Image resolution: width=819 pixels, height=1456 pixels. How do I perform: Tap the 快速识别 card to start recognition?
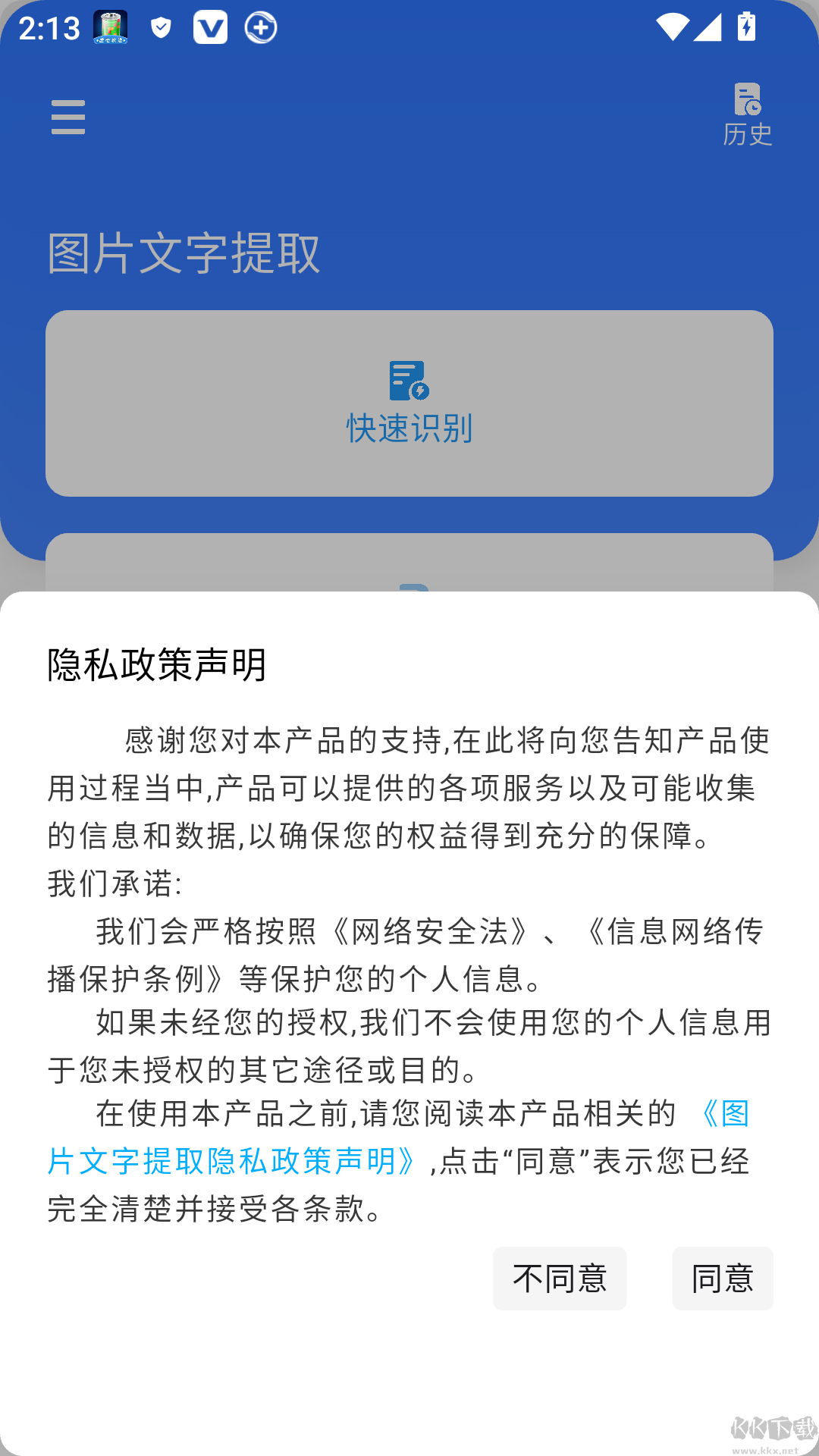pyautogui.click(x=409, y=400)
